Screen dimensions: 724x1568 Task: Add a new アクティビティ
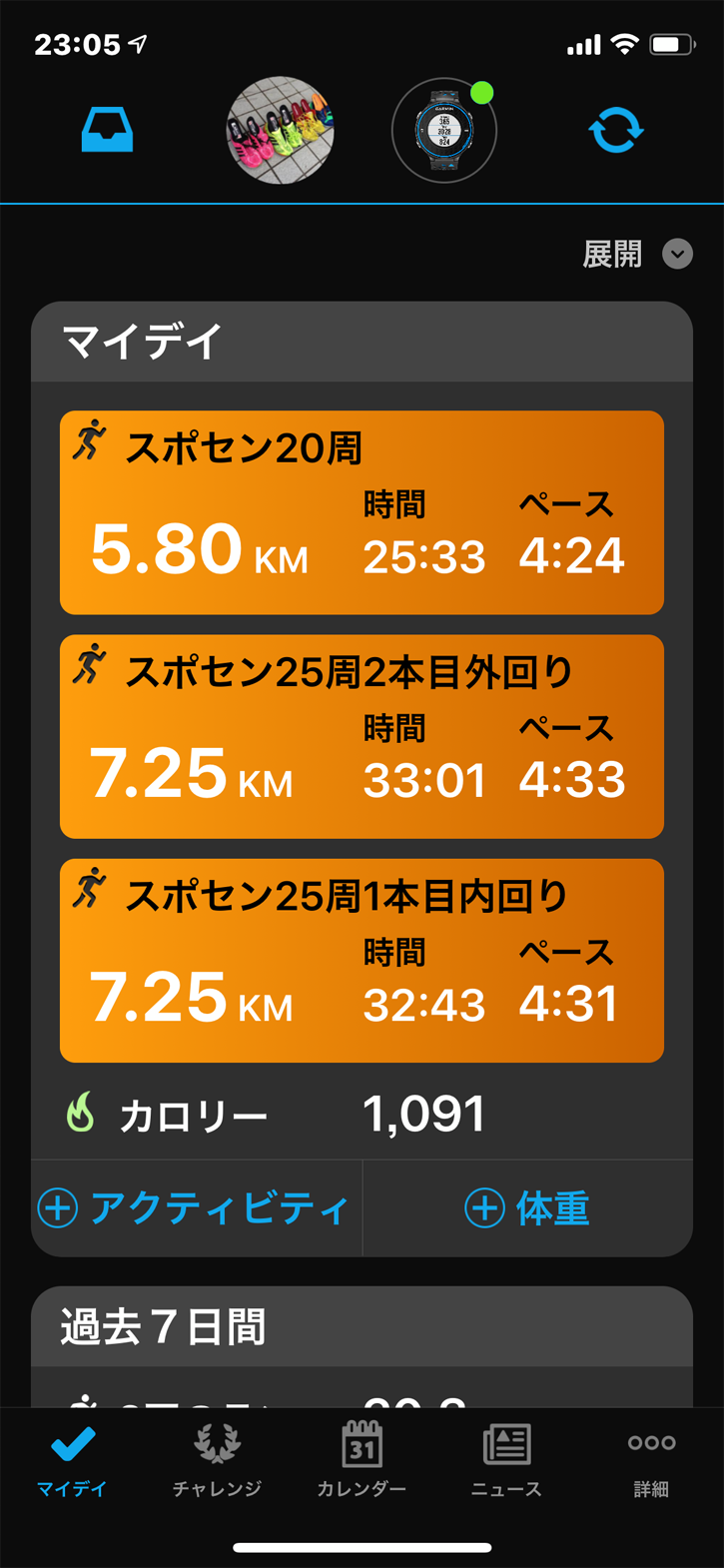click(196, 1208)
